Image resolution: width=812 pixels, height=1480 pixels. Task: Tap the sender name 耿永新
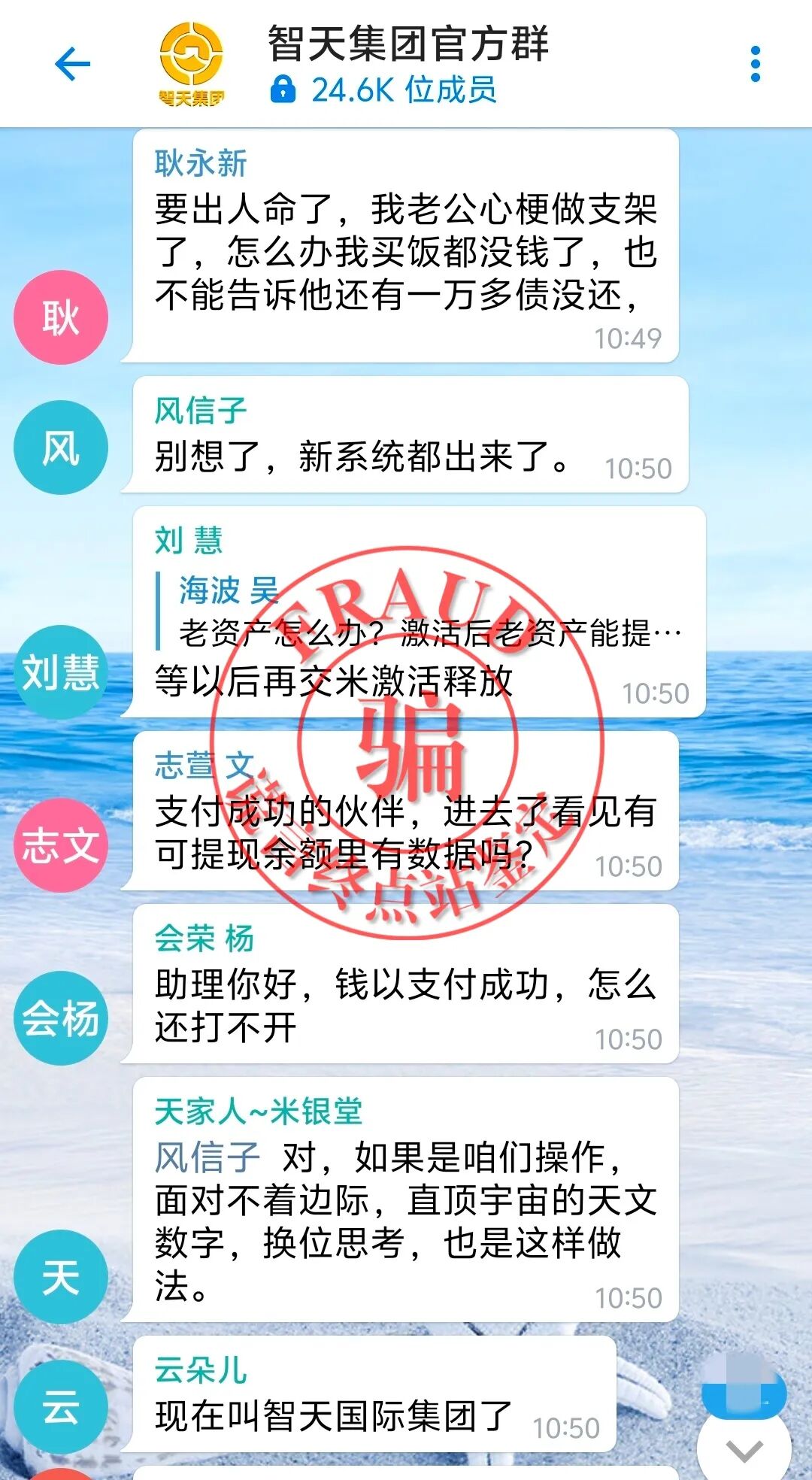(201, 163)
